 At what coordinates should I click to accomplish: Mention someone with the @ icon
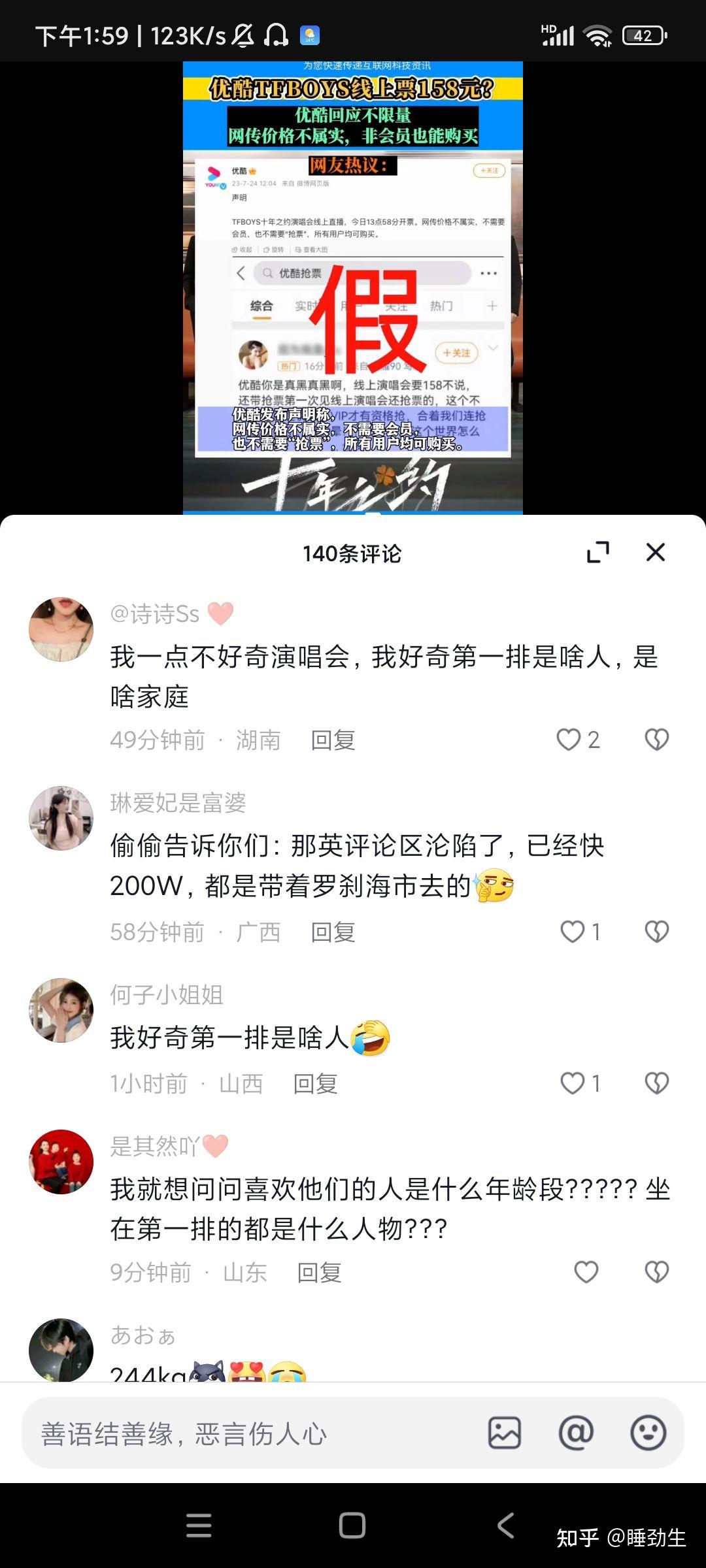pos(576,1433)
